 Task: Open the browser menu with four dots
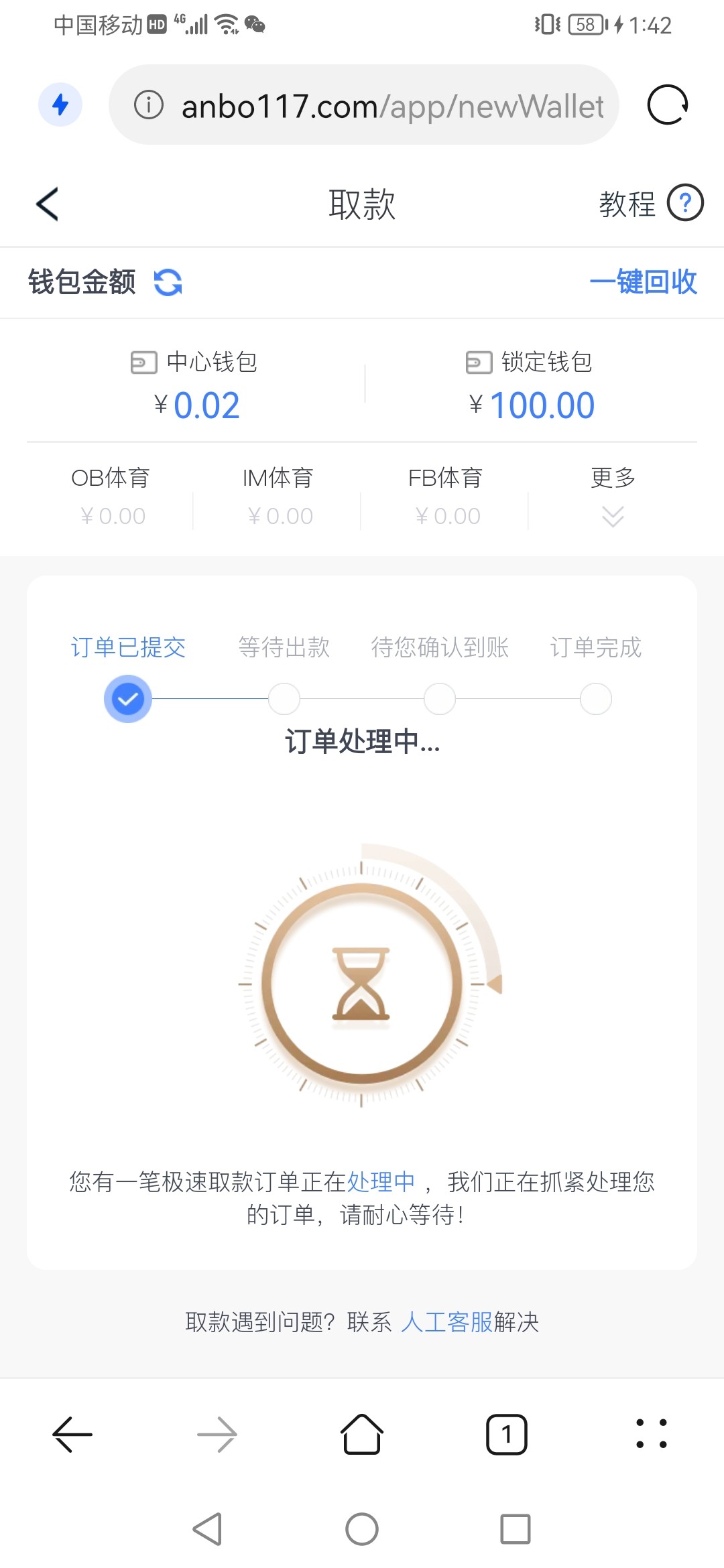point(652,1434)
